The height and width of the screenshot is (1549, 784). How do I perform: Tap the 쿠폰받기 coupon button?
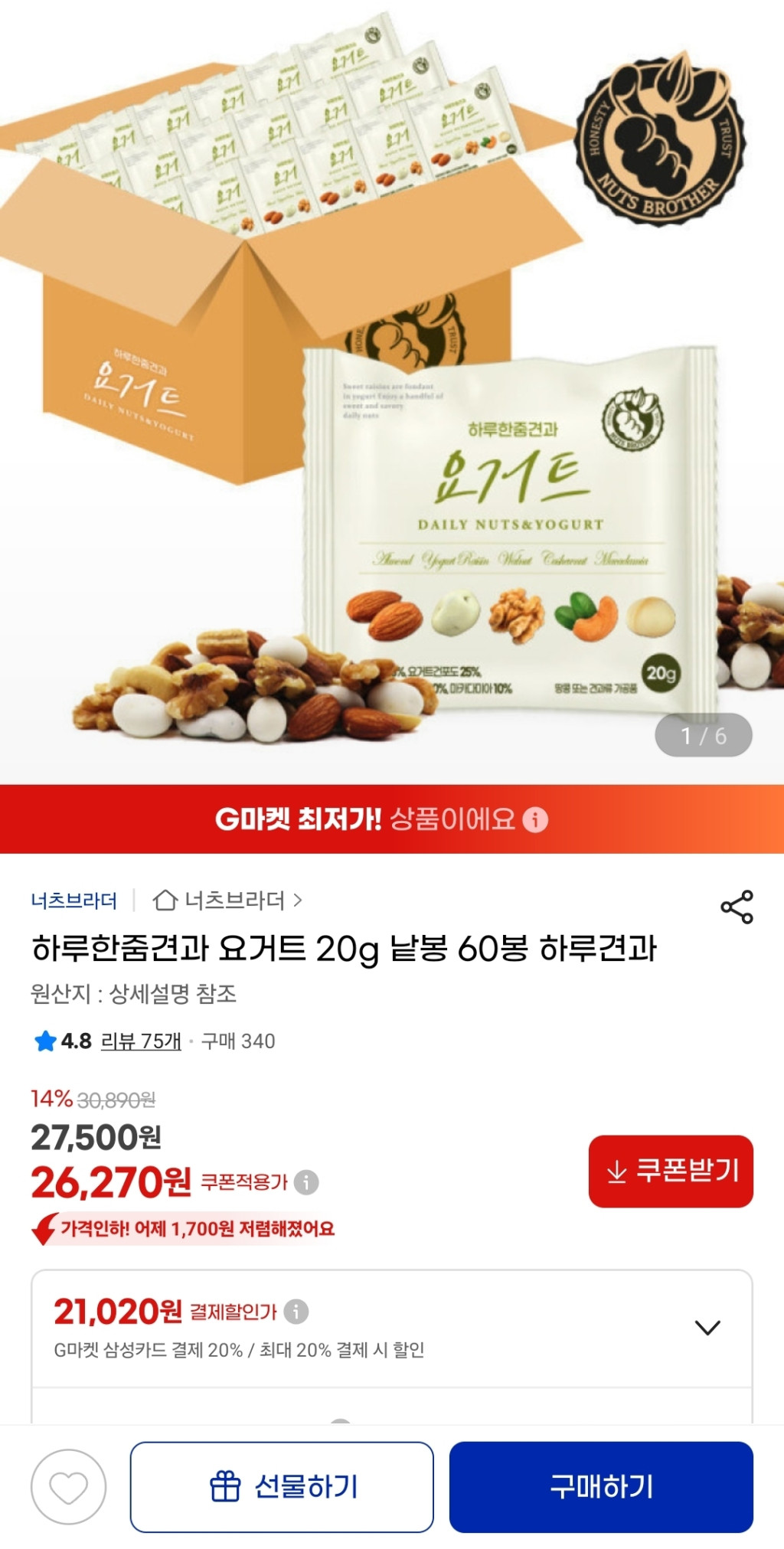pos(671,1171)
